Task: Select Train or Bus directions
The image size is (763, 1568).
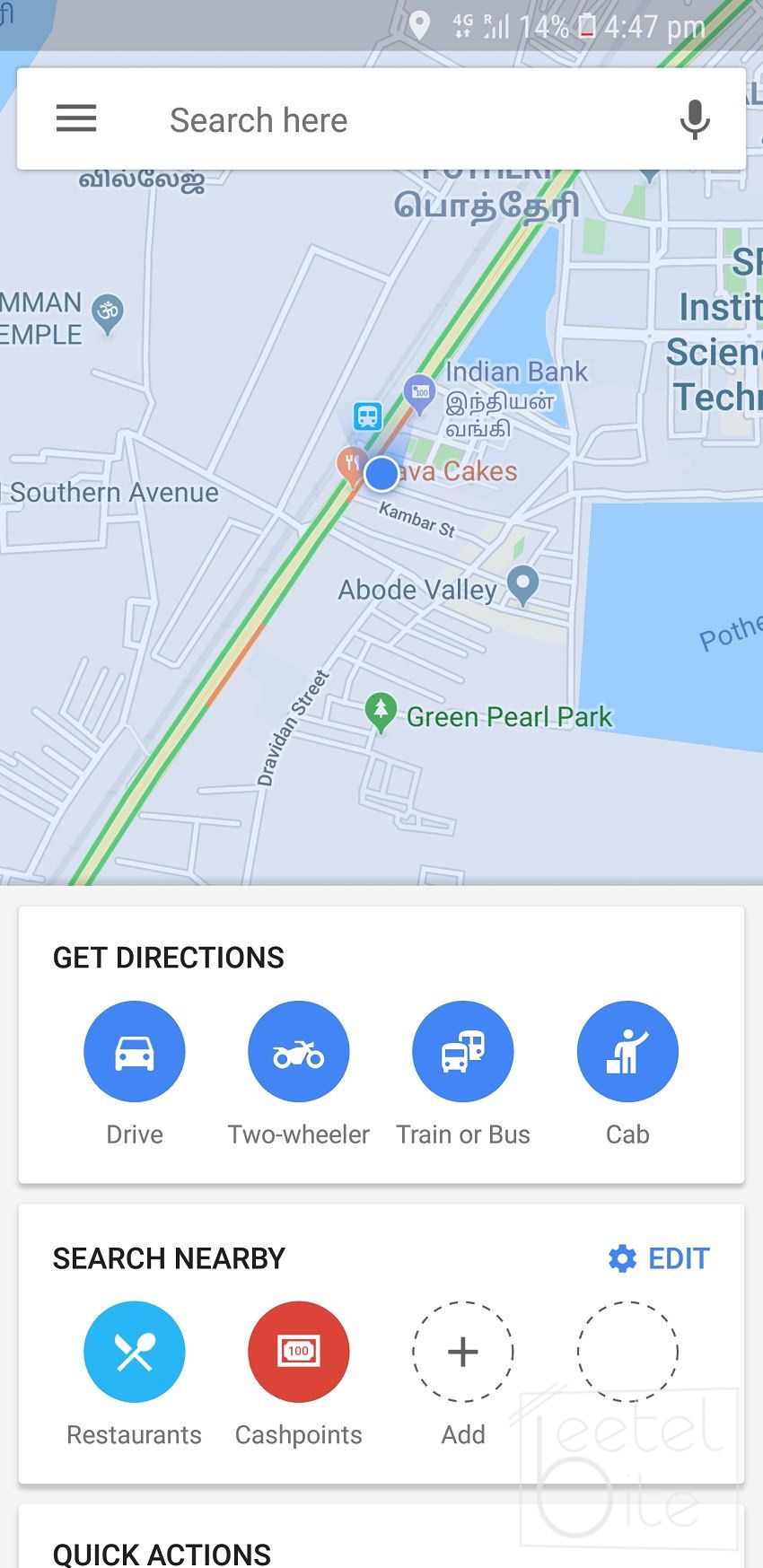Action: point(463,1051)
